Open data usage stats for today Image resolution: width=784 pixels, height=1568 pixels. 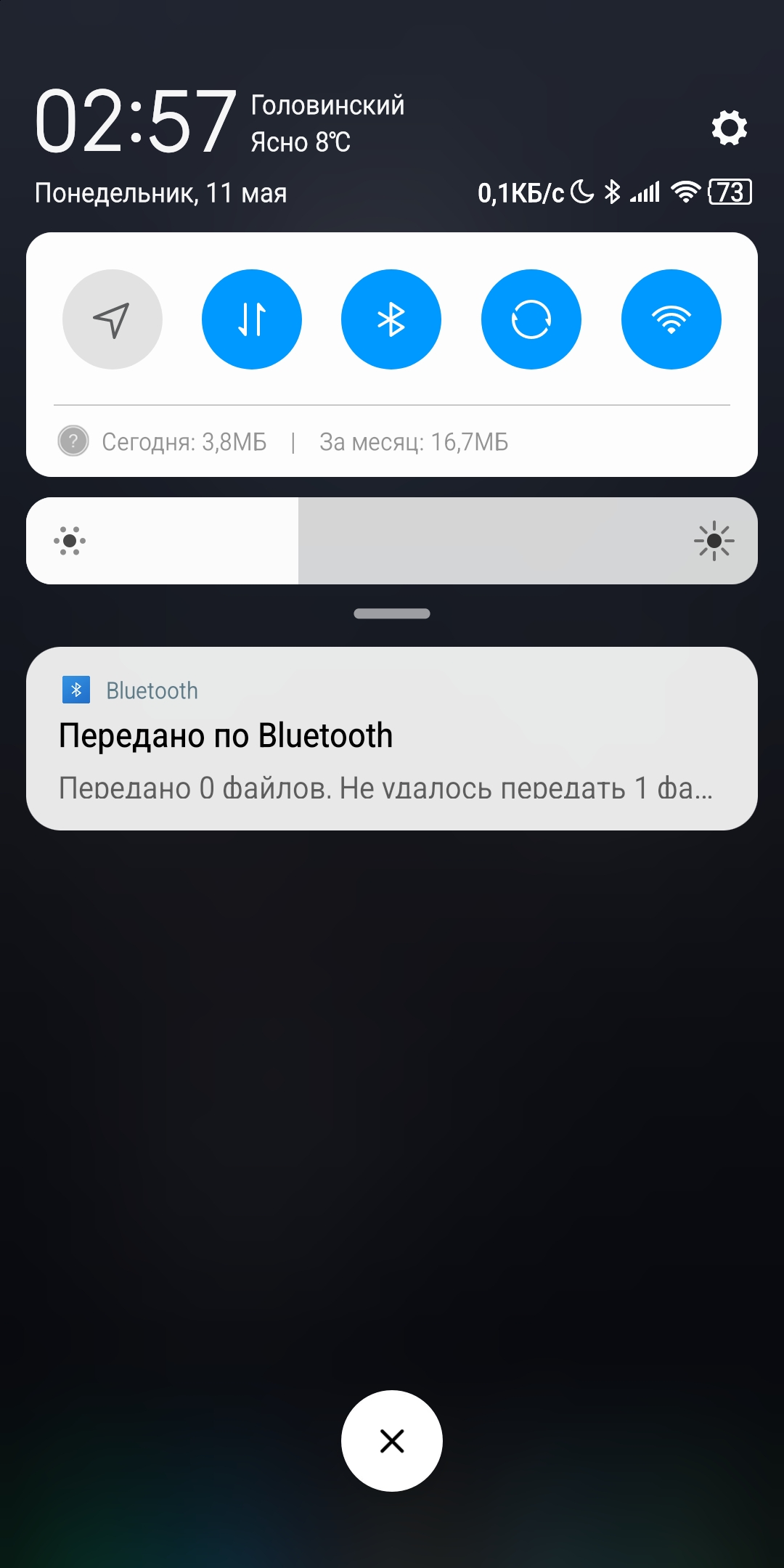tap(184, 441)
